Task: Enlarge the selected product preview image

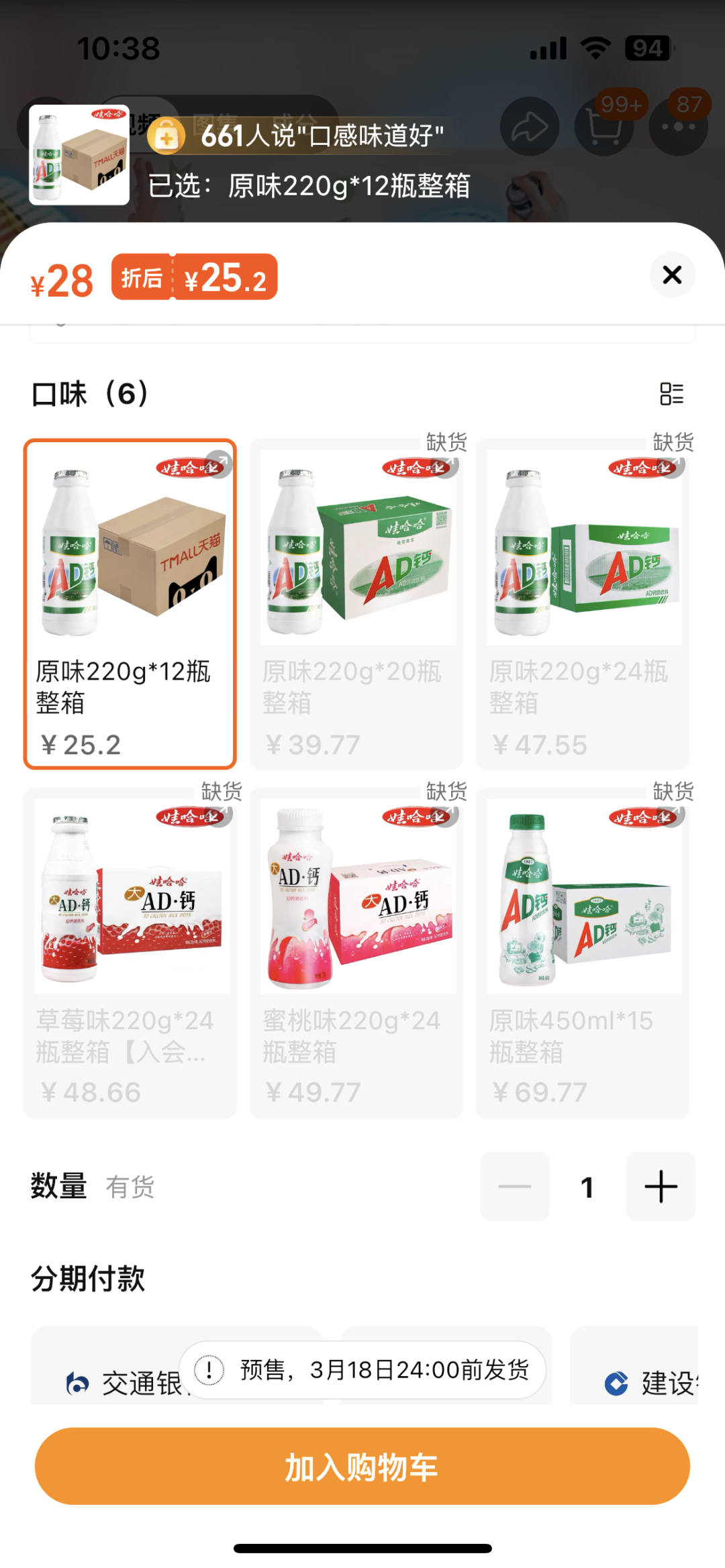Action: point(79,155)
